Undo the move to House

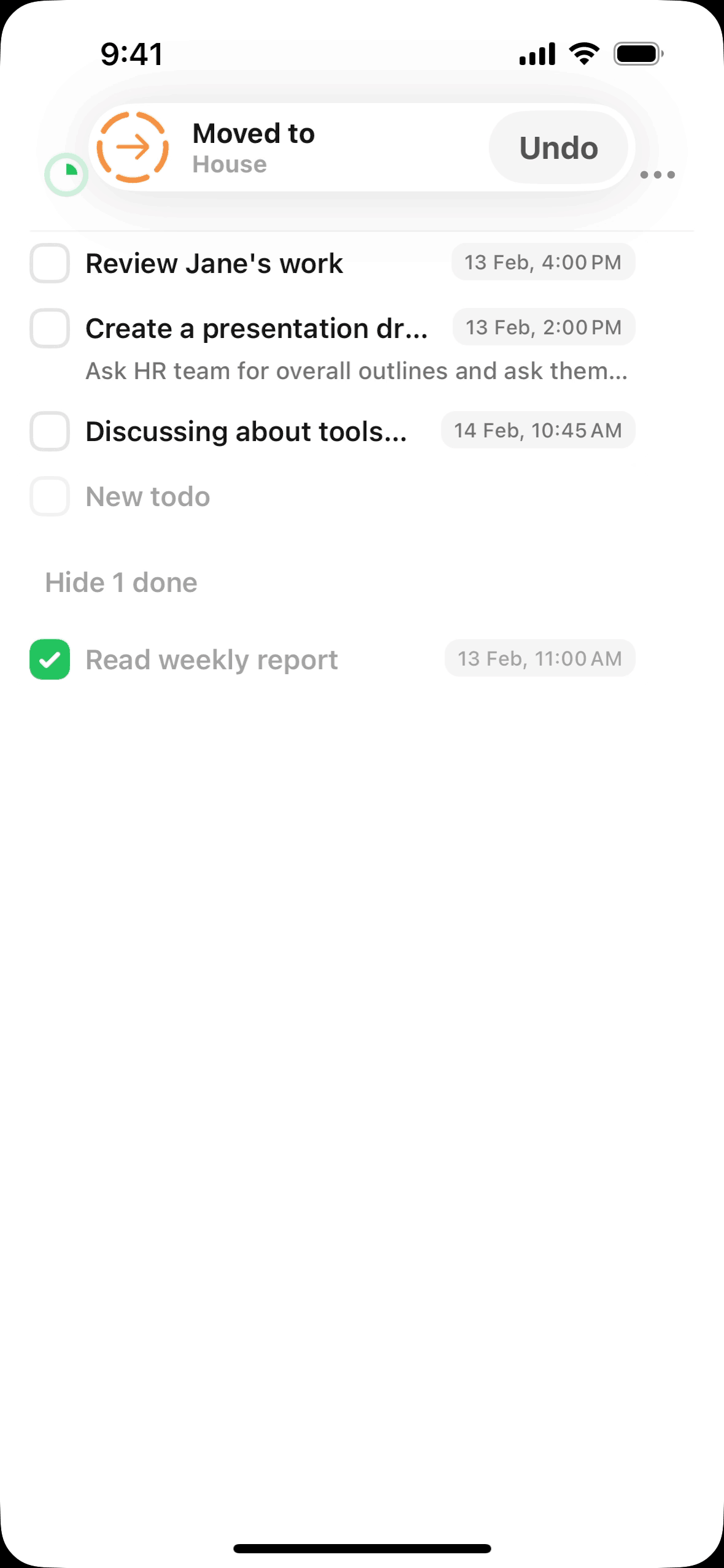(558, 148)
